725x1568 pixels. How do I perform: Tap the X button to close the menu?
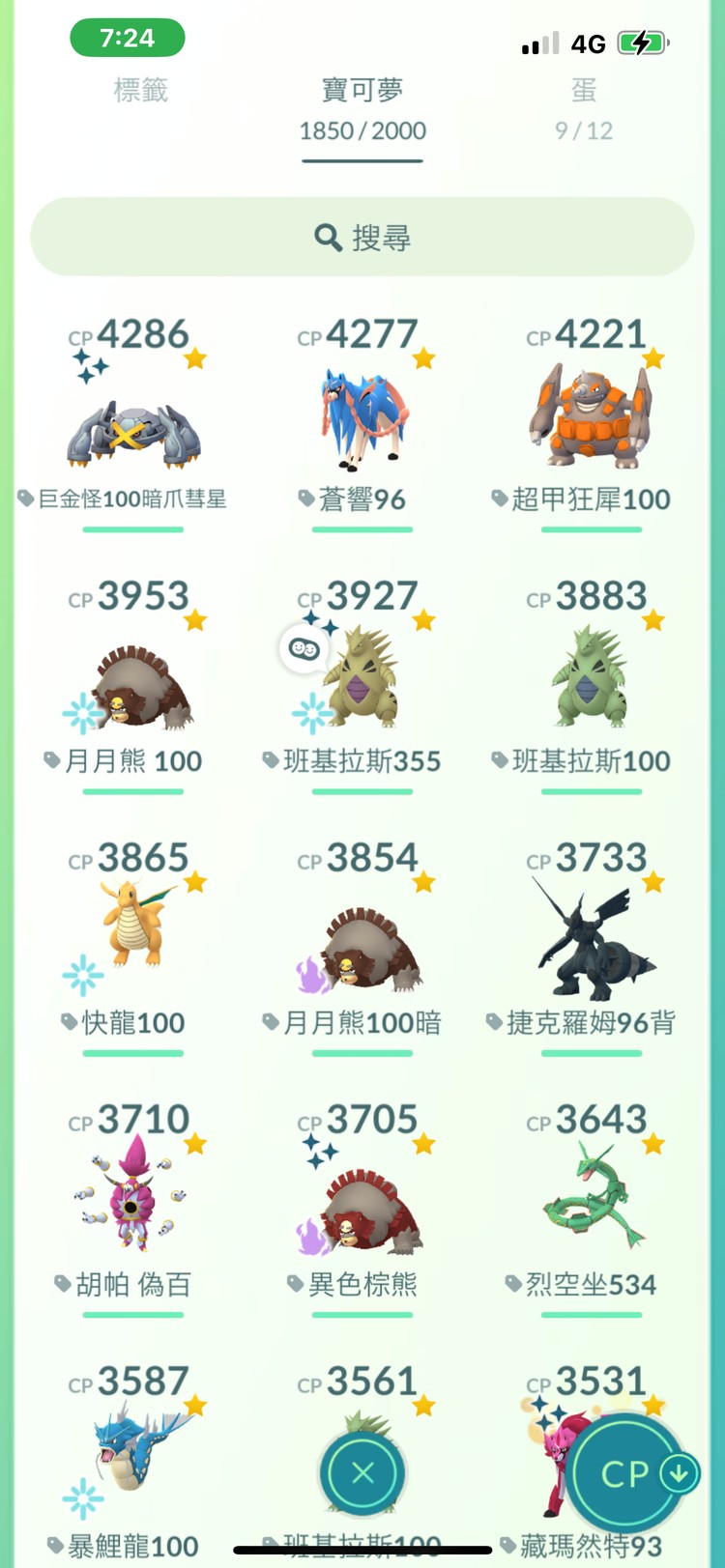tap(362, 1472)
